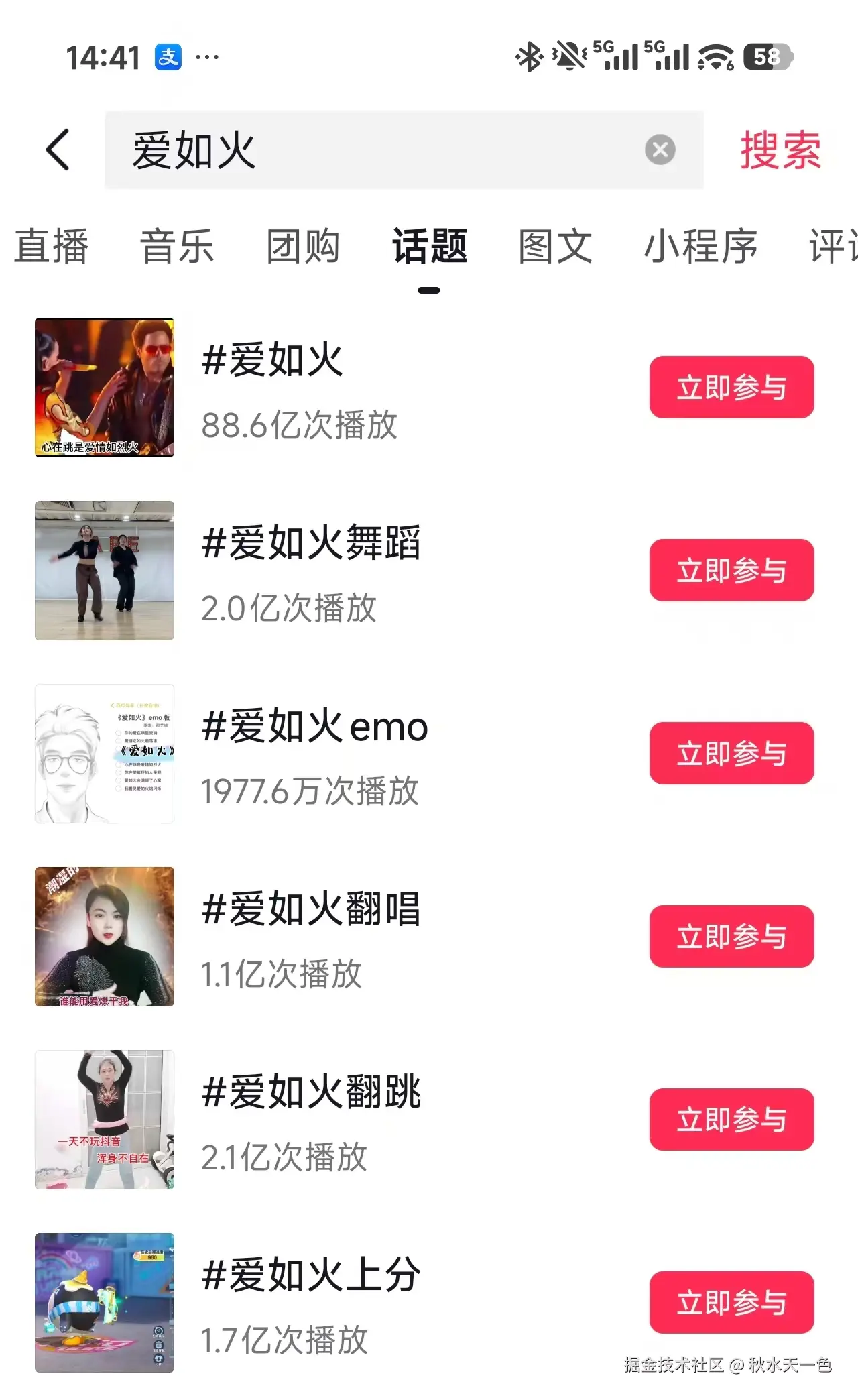Switch to the 直播 tab
Image resolution: width=858 pixels, height=1400 pixels.
pos(52,246)
